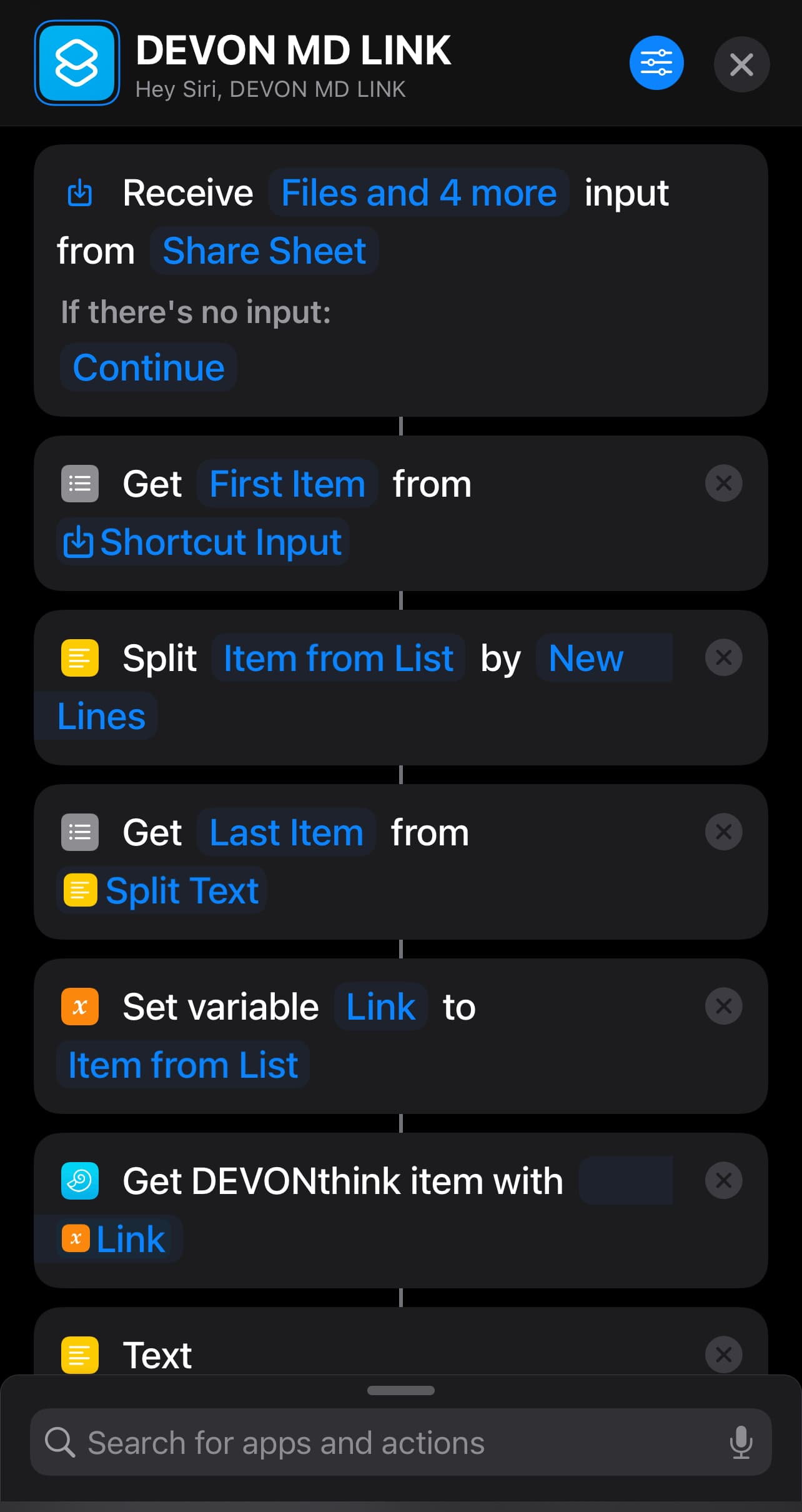Select the Share Sheet source chip
The image size is (802, 1512).
264,251
